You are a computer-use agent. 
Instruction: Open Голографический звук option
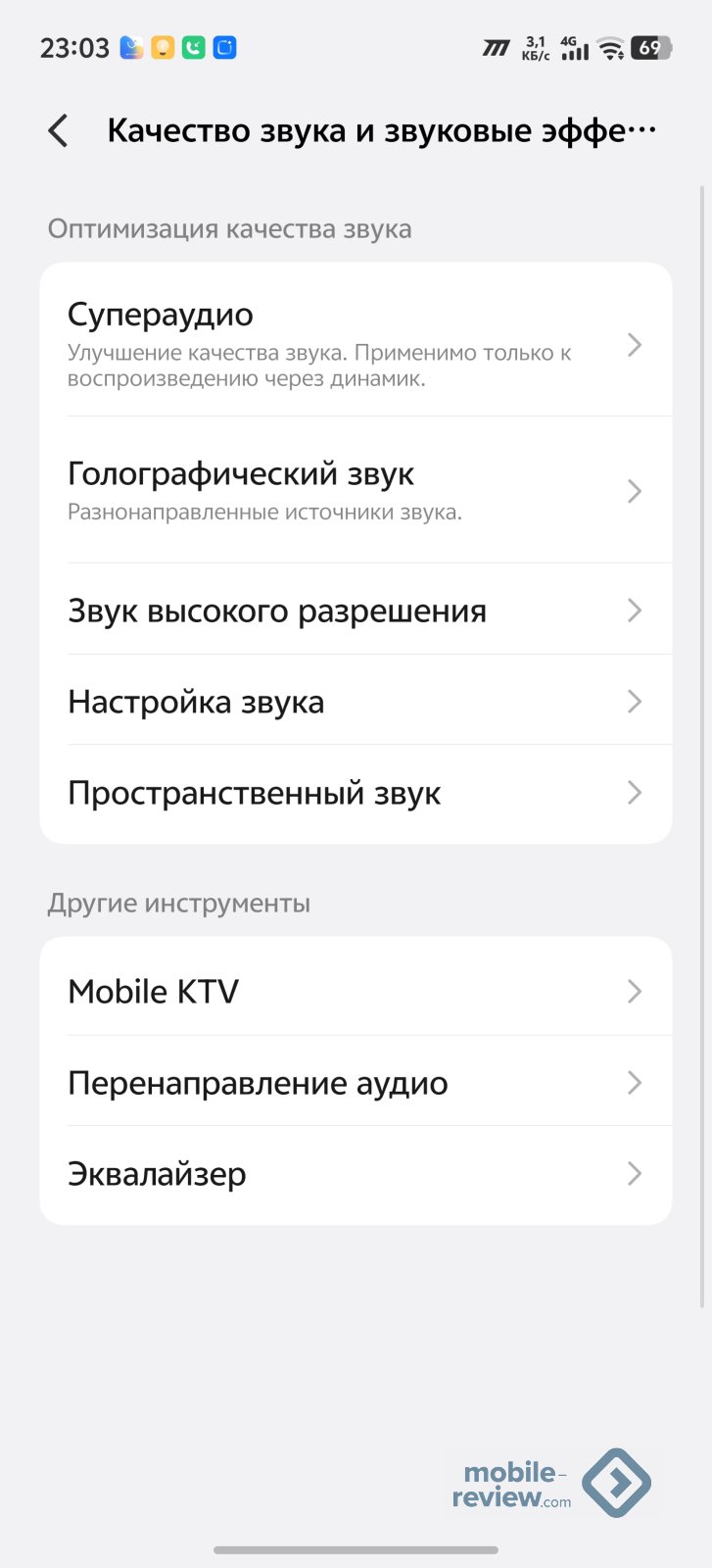coord(355,489)
